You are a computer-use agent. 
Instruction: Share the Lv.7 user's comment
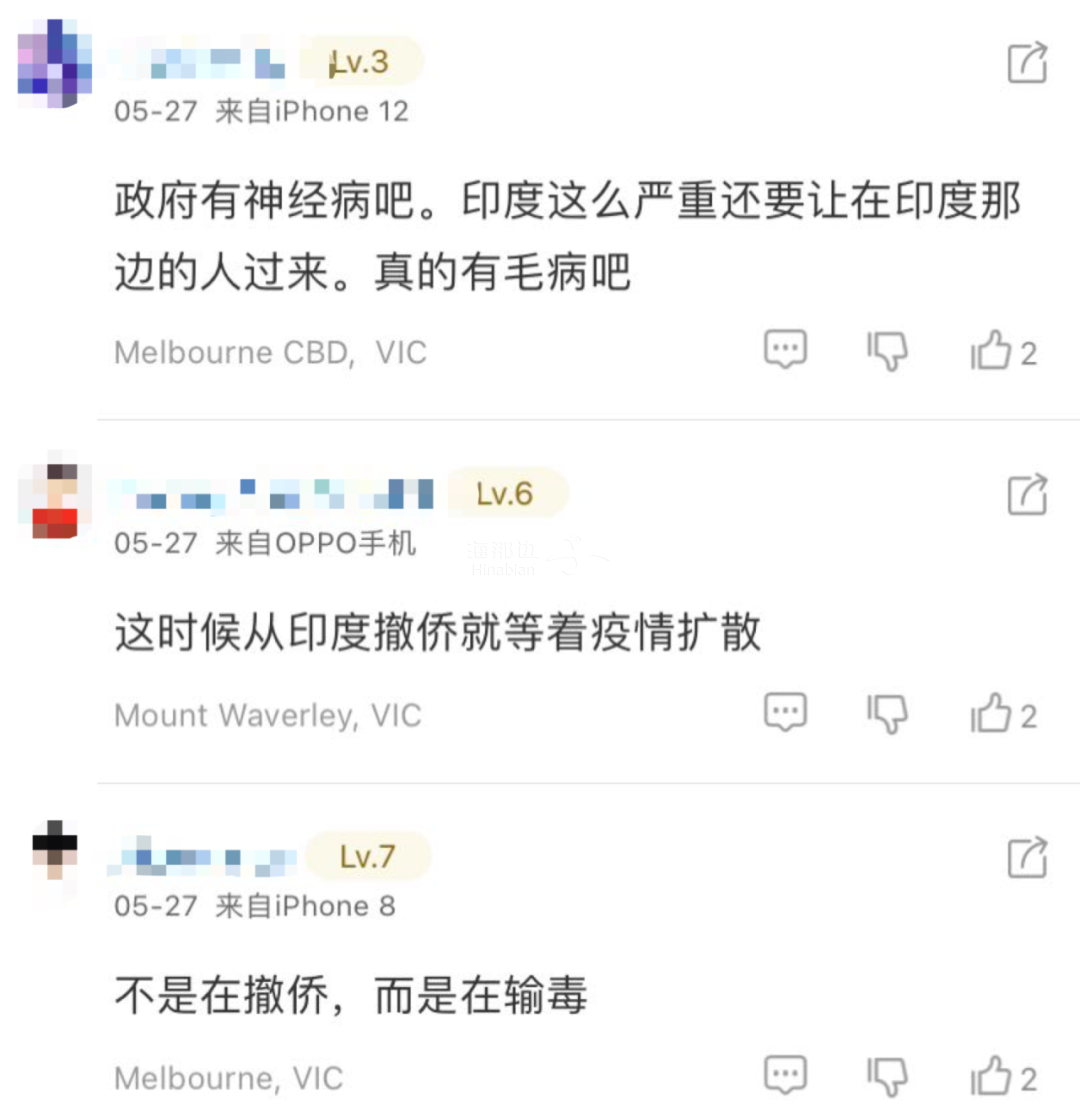[x=1027, y=858]
